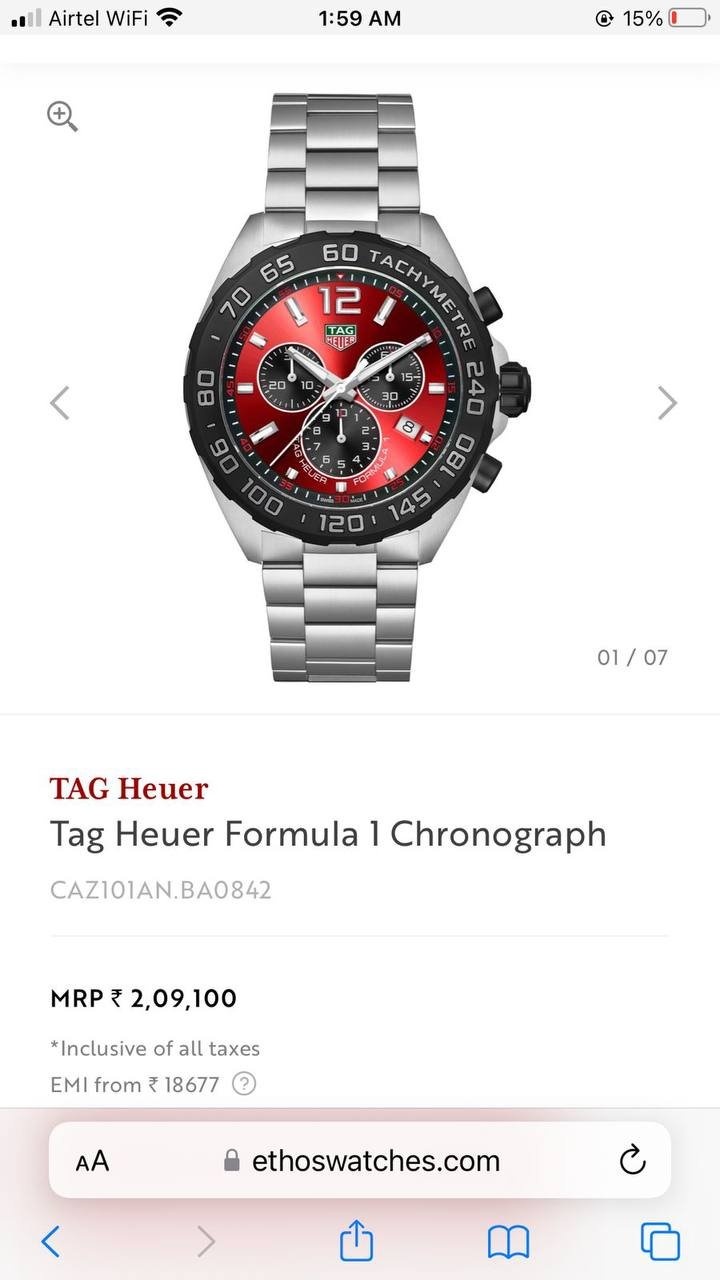Image resolution: width=720 pixels, height=1280 pixels.
Task: Go back to the previous page
Action: [x=51, y=1242]
